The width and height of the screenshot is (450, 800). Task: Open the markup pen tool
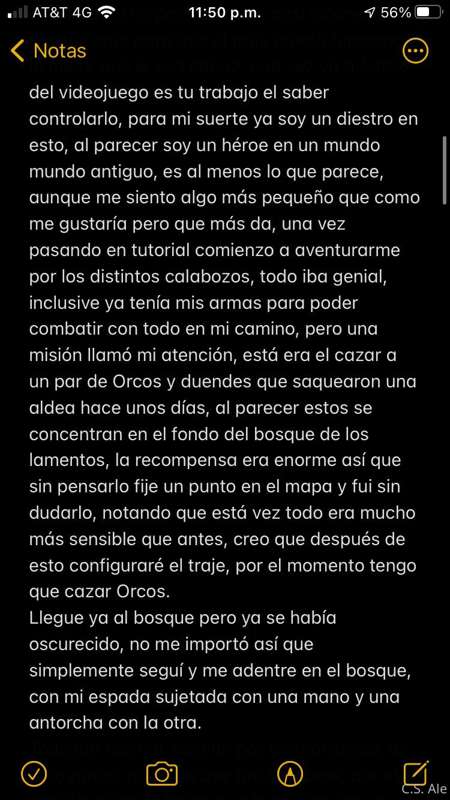point(290,774)
